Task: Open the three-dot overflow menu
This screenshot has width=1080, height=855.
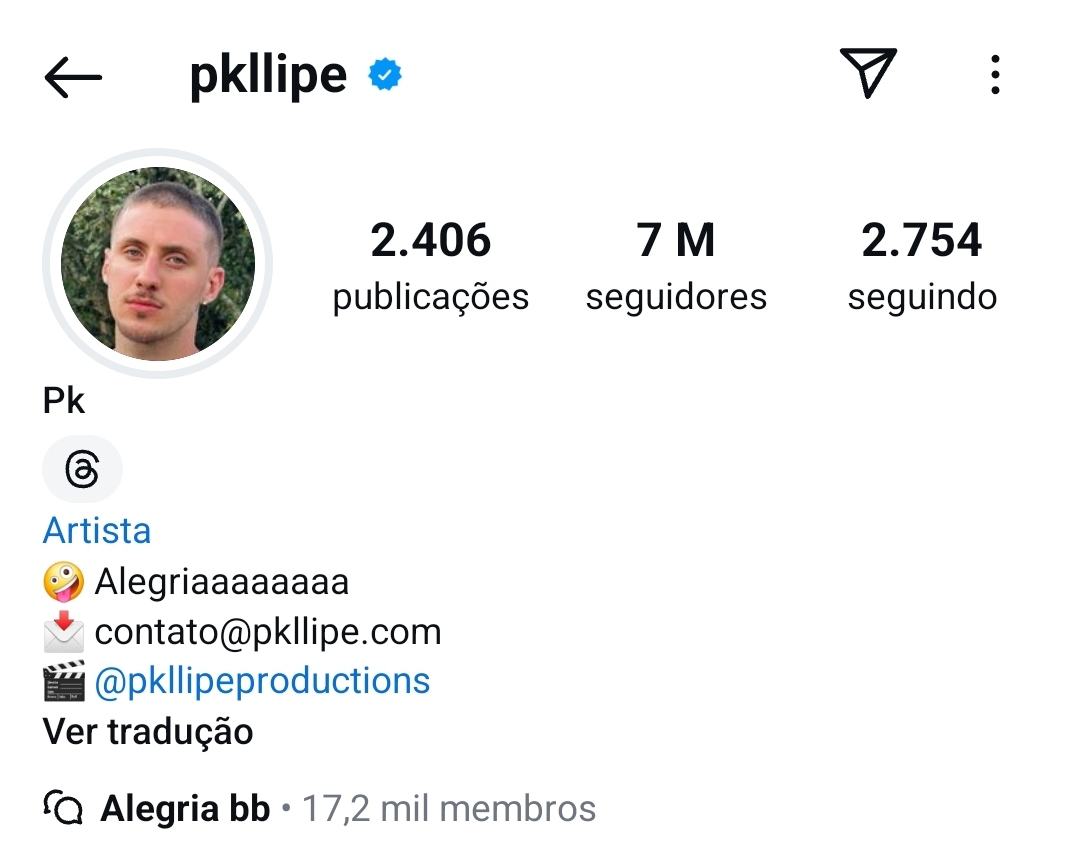Action: click(994, 75)
